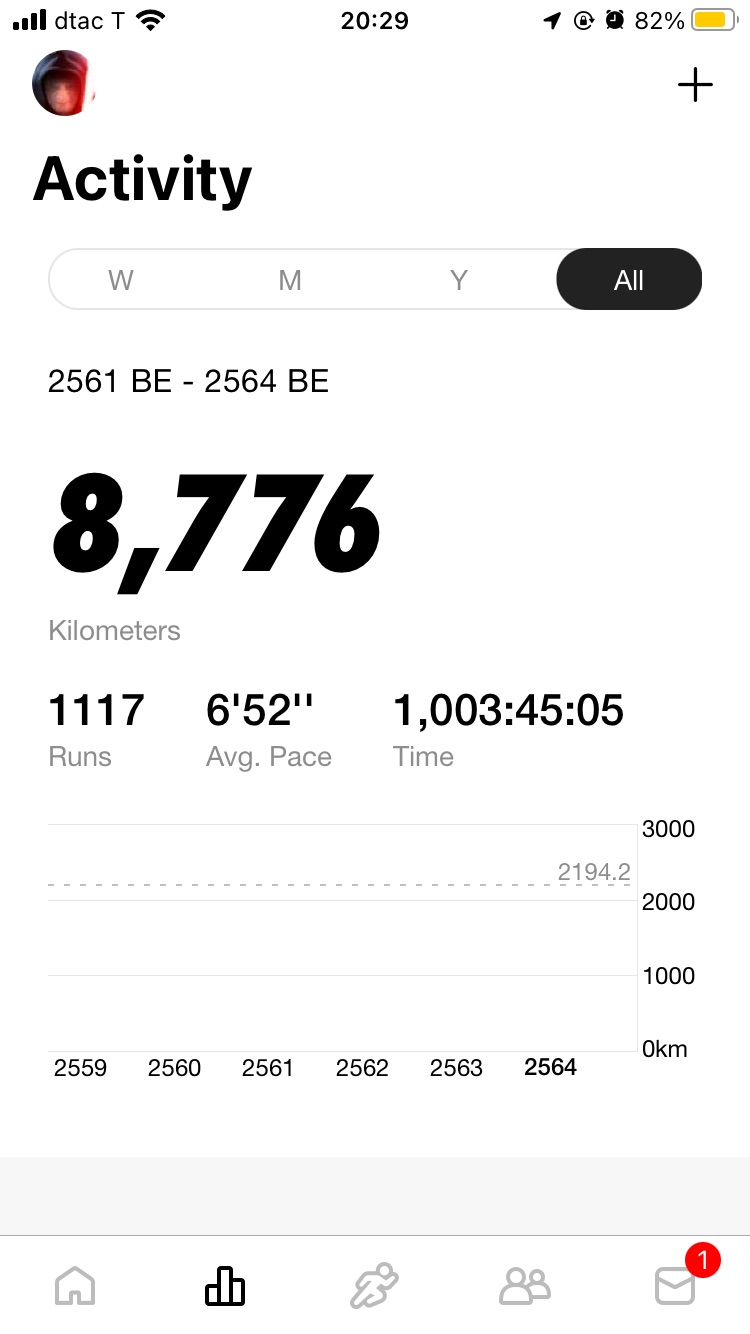Go to the Home tab

tap(76, 1285)
